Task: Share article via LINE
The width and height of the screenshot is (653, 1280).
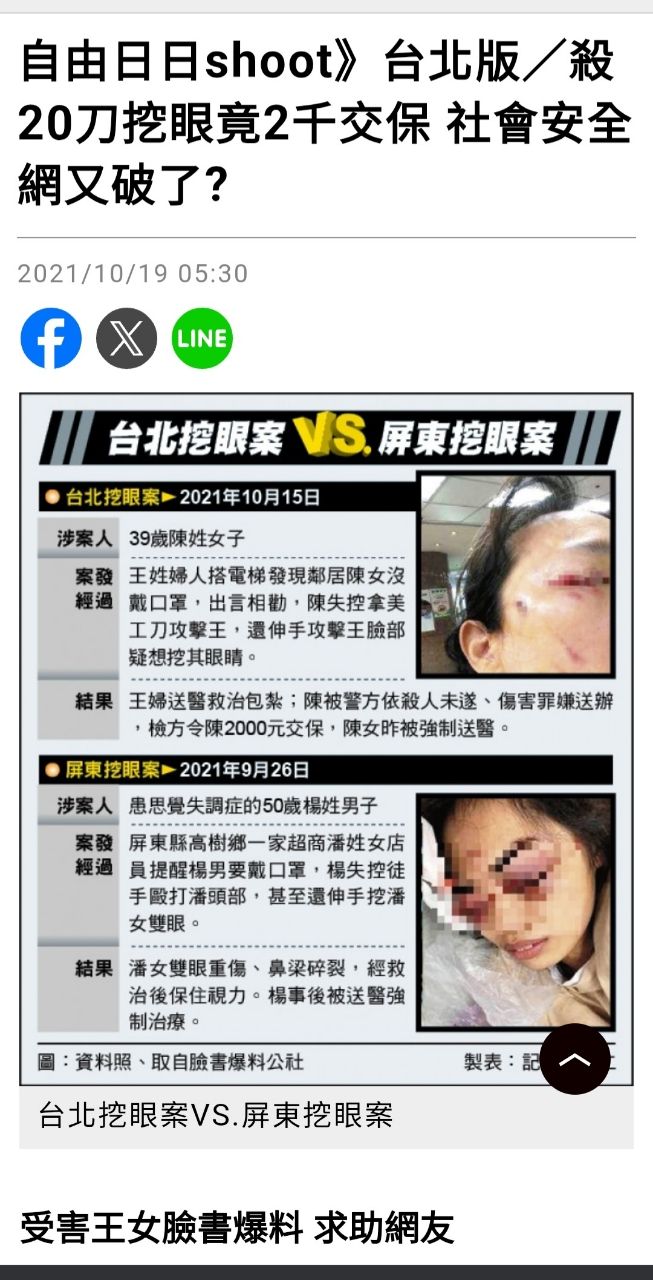Action: [202, 338]
